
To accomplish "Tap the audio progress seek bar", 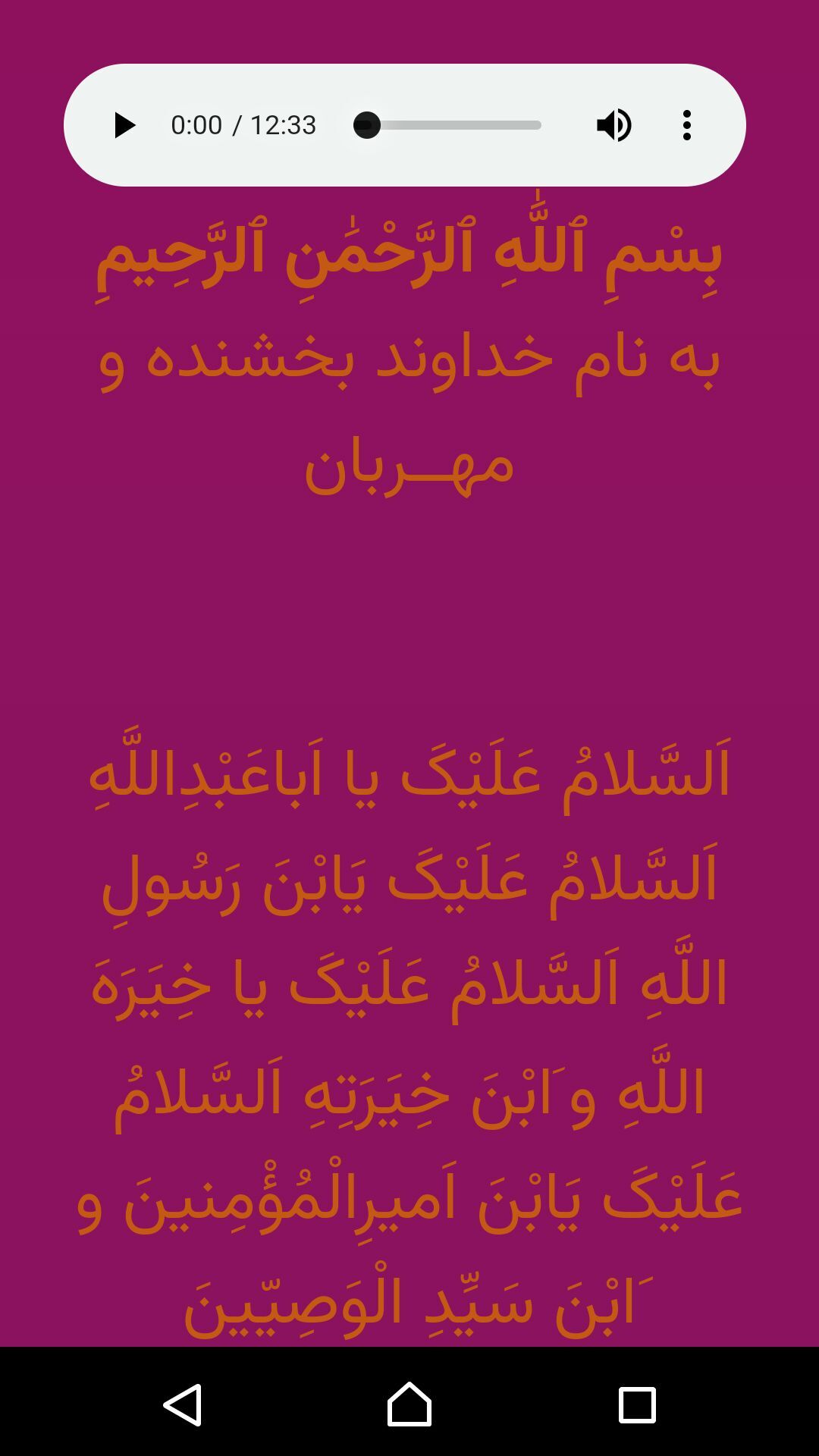I will (x=447, y=125).
